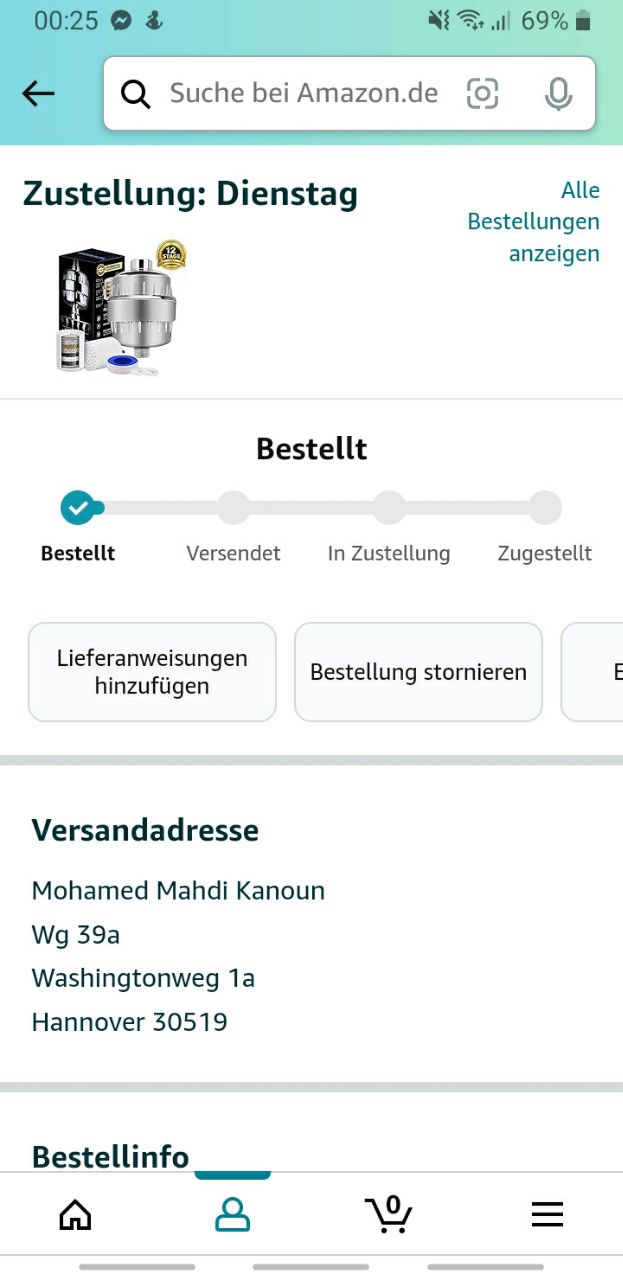Screen dimensions: 623x1280
Task: Open the shower filter product image
Action: coord(121,309)
